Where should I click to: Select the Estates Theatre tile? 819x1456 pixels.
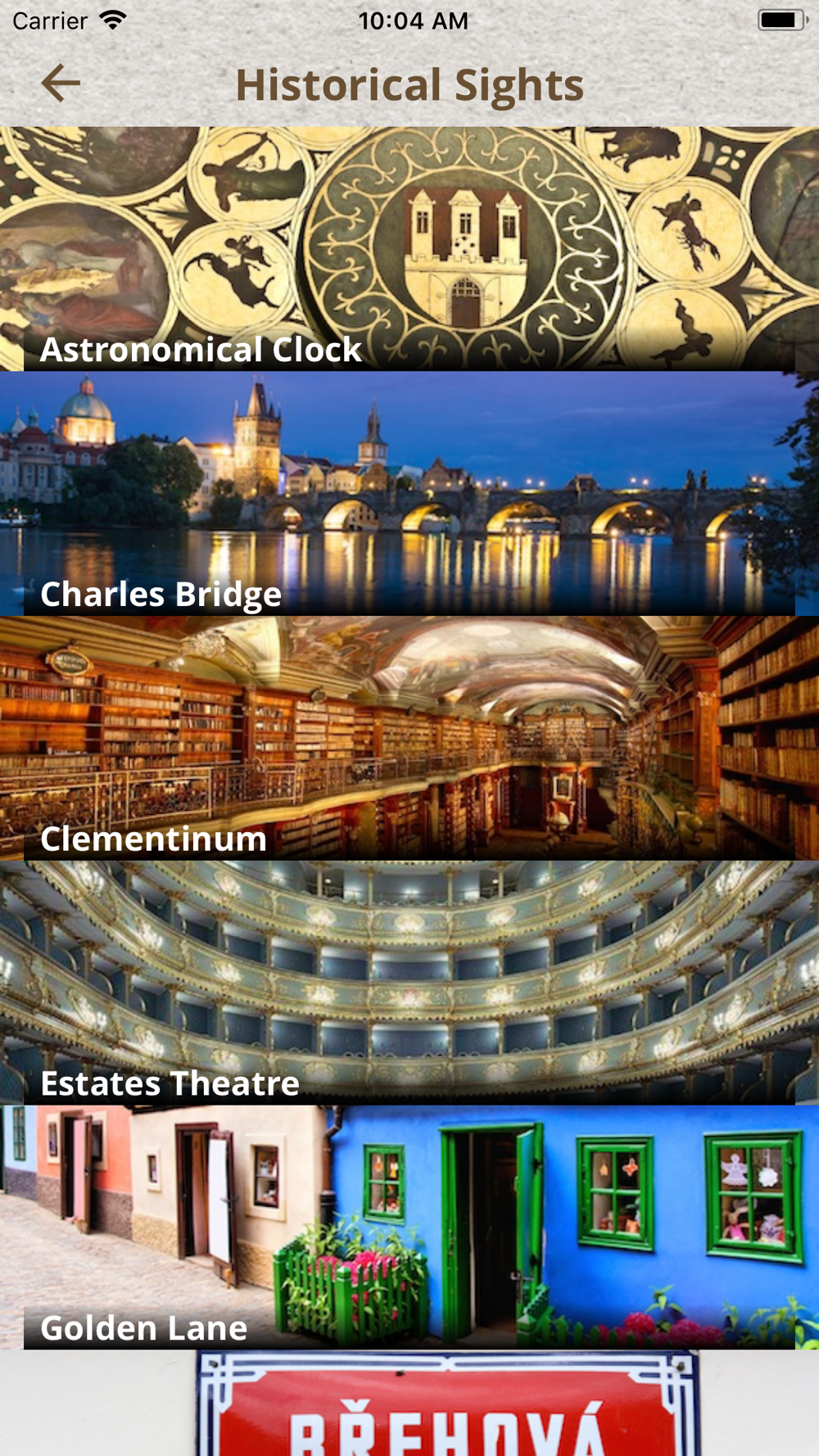coord(409,983)
